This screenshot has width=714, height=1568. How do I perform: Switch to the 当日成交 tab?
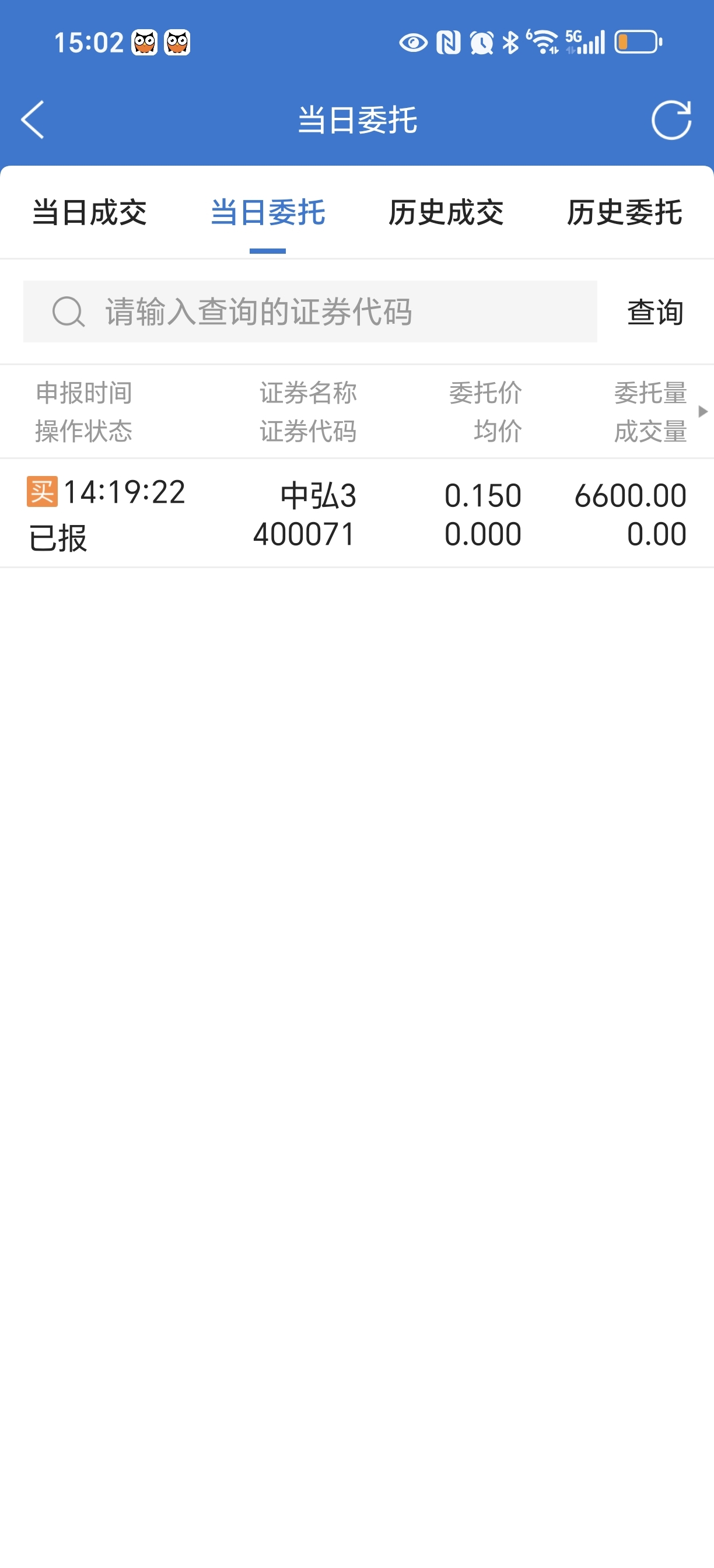(x=89, y=212)
